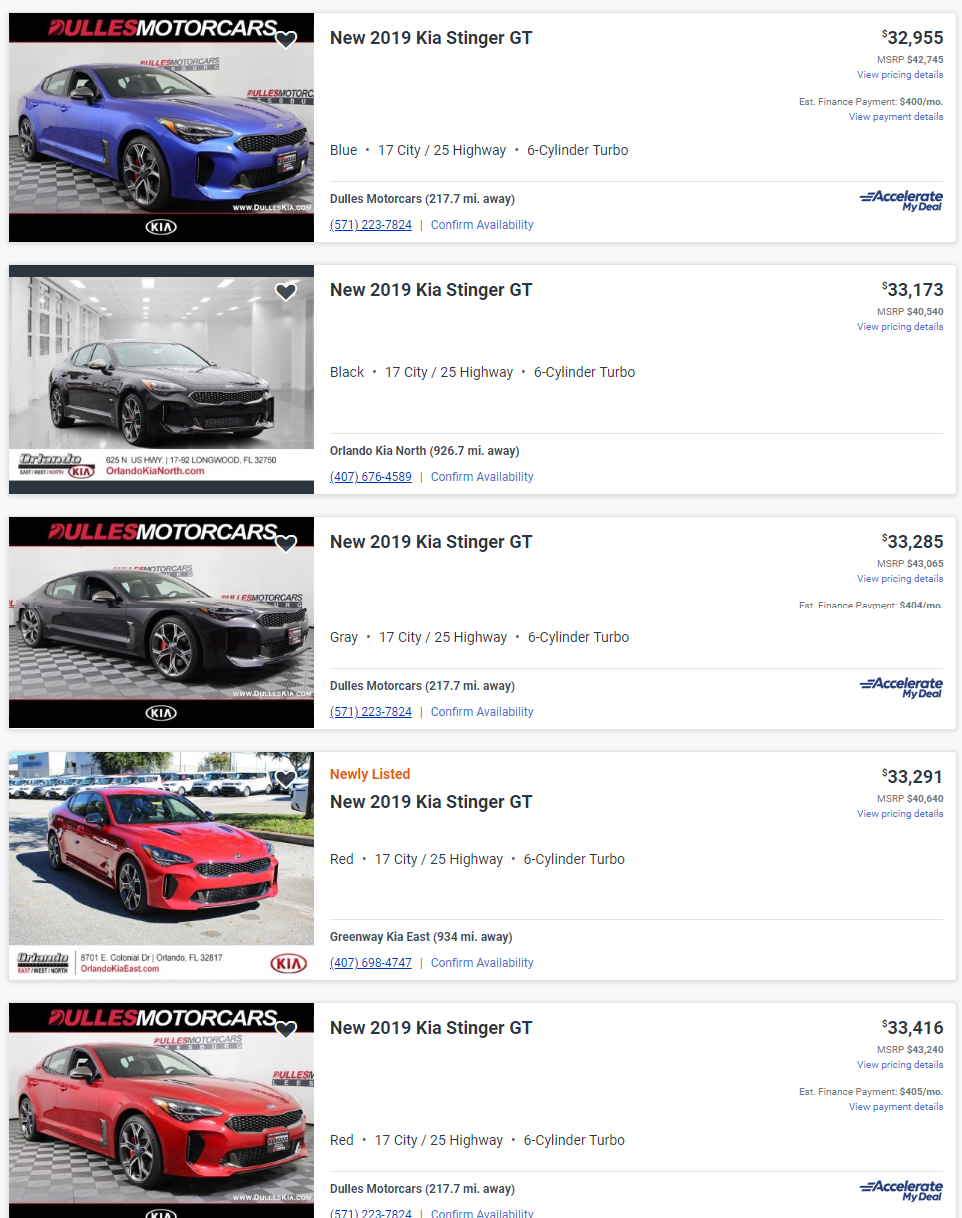Viewport: 962px width, 1218px height.
Task: View pricing details for the $33,285 Stinger
Action: click(899, 579)
